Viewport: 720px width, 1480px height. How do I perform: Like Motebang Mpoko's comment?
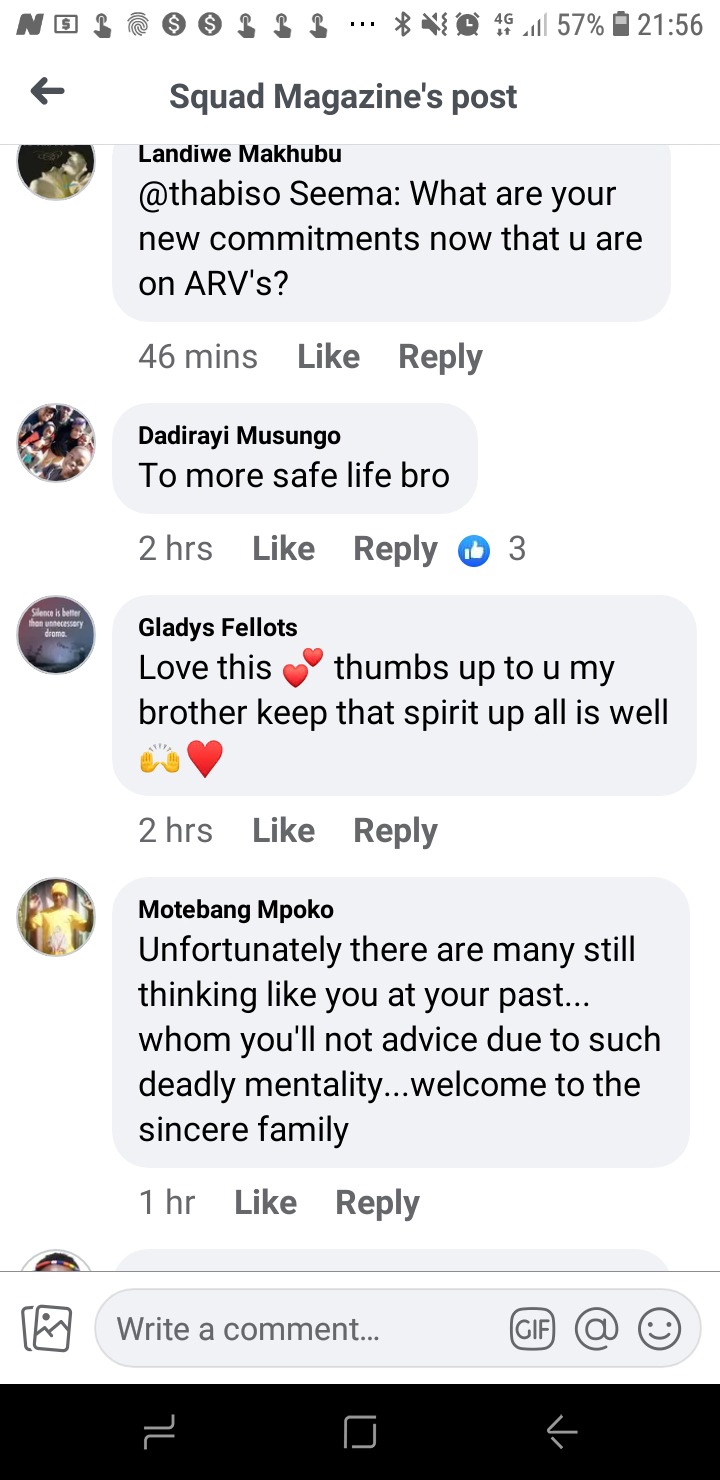[265, 1202]
